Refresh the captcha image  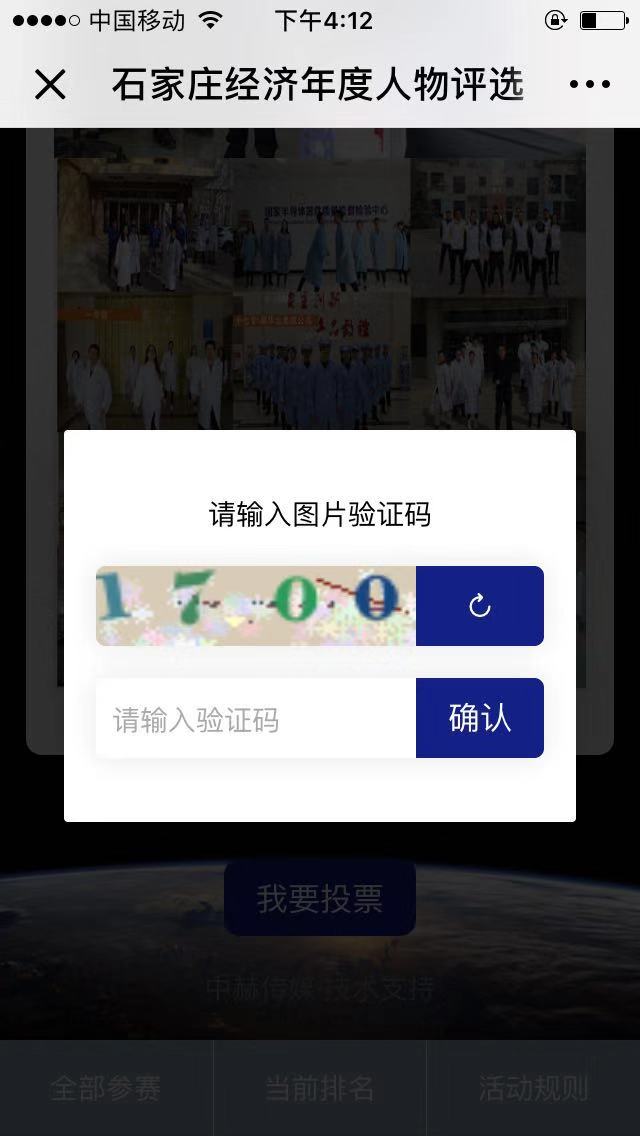click(480, 606)
